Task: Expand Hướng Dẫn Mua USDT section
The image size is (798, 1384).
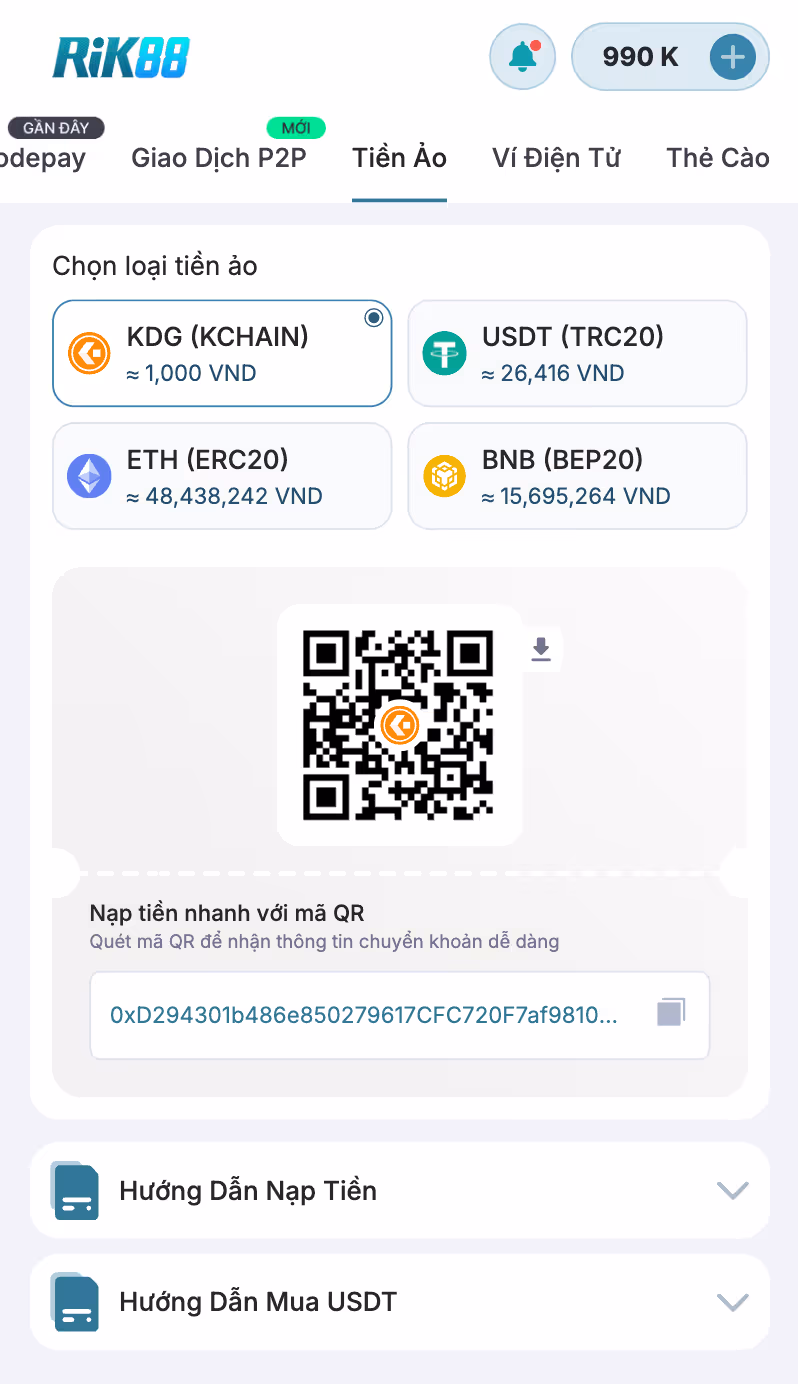Action: click(399, 1302)
